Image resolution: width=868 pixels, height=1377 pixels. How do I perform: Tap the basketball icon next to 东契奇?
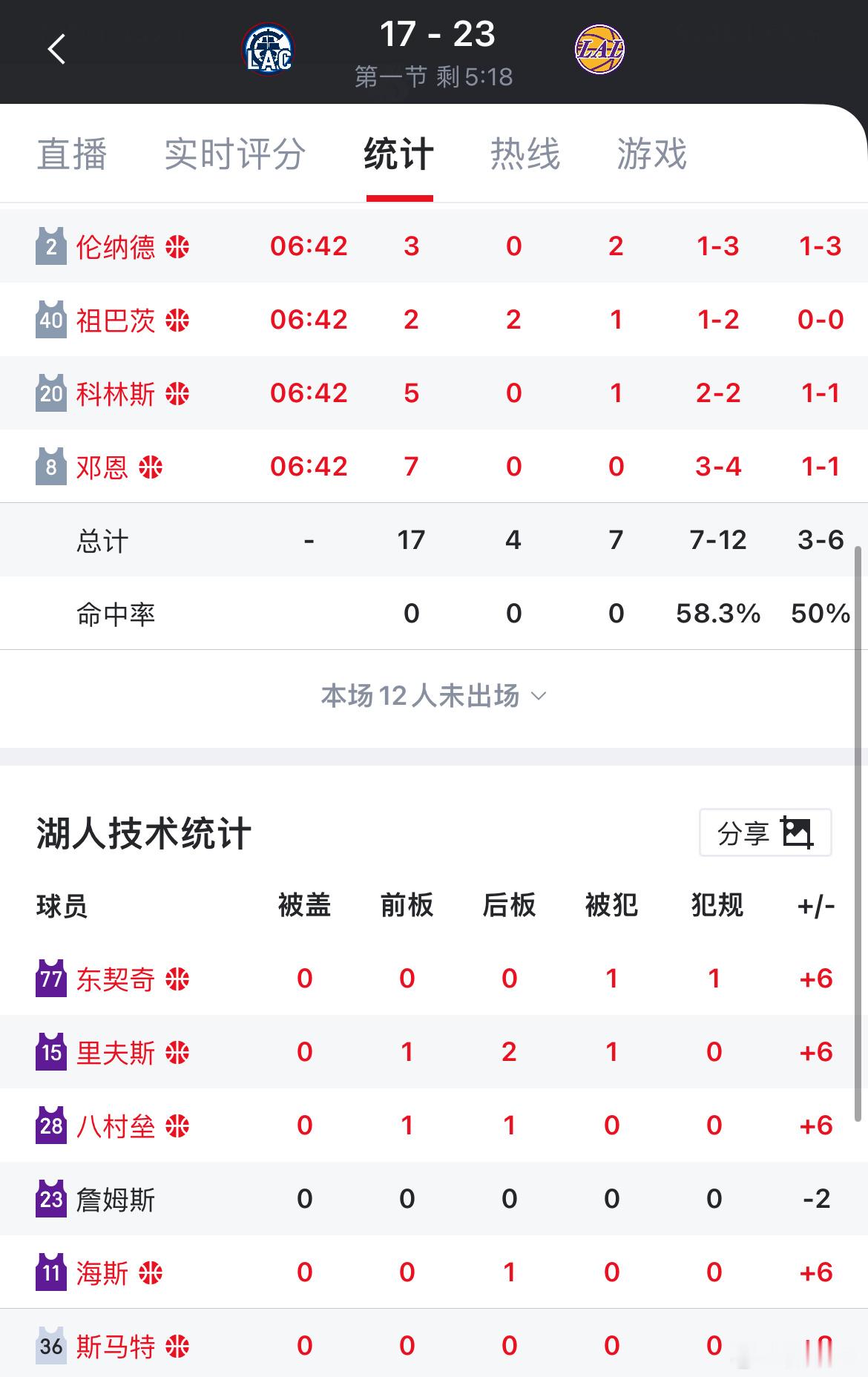tap(178, 979)
